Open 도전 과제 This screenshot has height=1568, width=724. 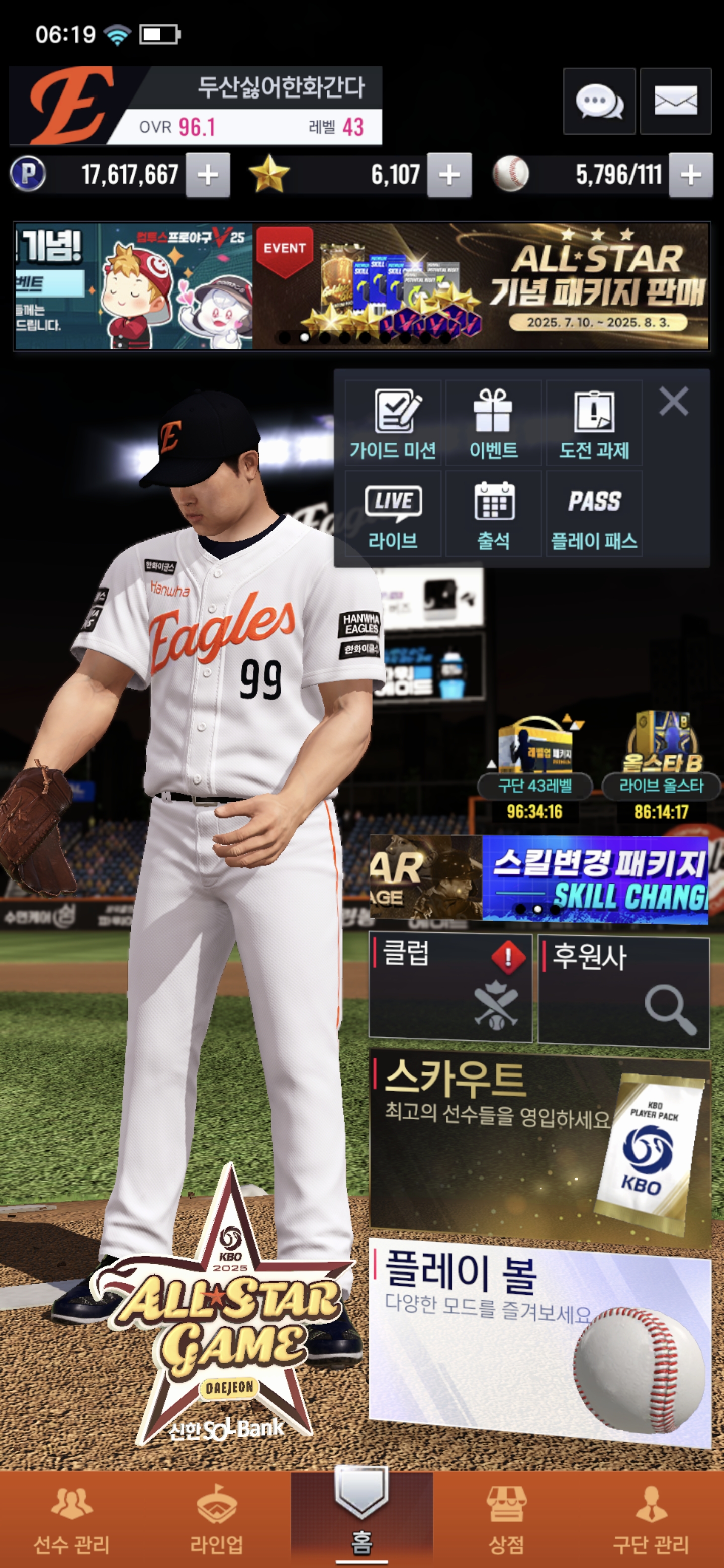tap(594, 424)
